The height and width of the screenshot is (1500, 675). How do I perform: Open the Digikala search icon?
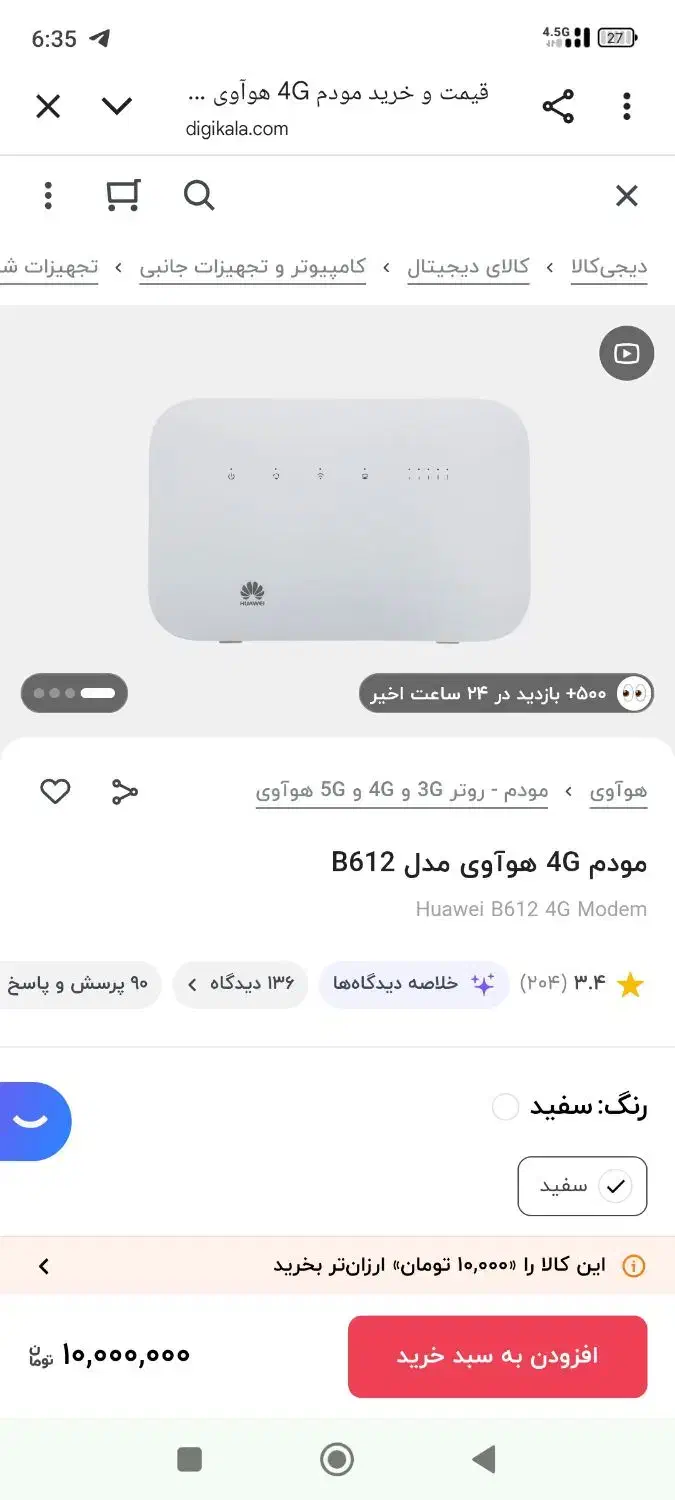[199, 196]
